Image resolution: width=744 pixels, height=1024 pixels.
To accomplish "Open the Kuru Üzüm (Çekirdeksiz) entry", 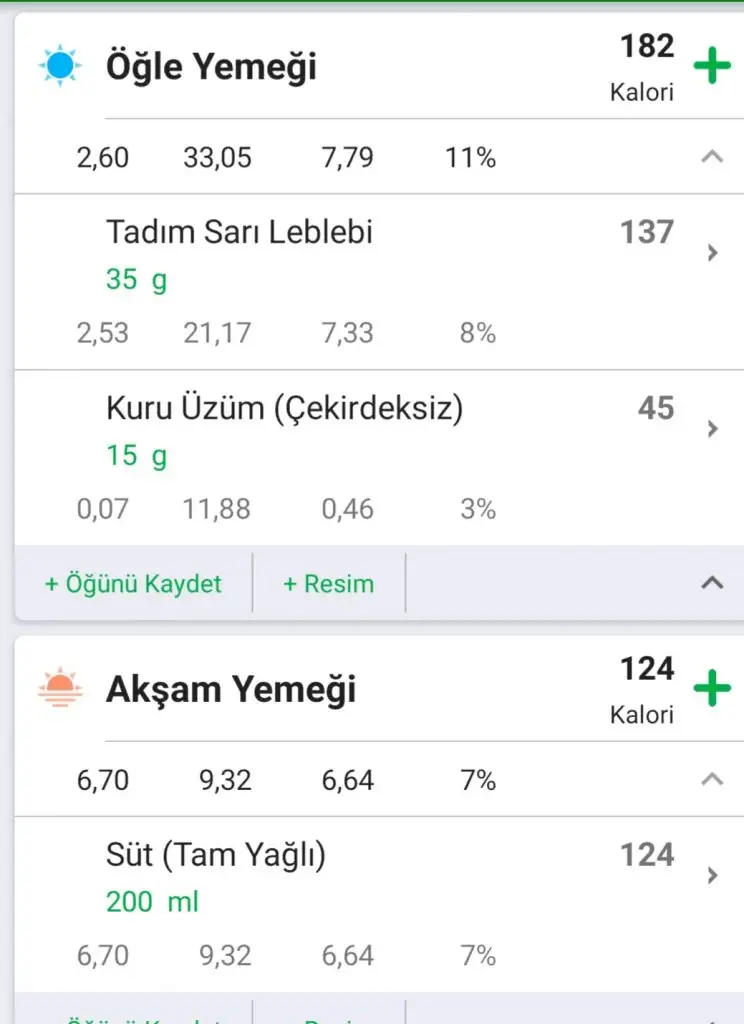I will tap(712, 429).
